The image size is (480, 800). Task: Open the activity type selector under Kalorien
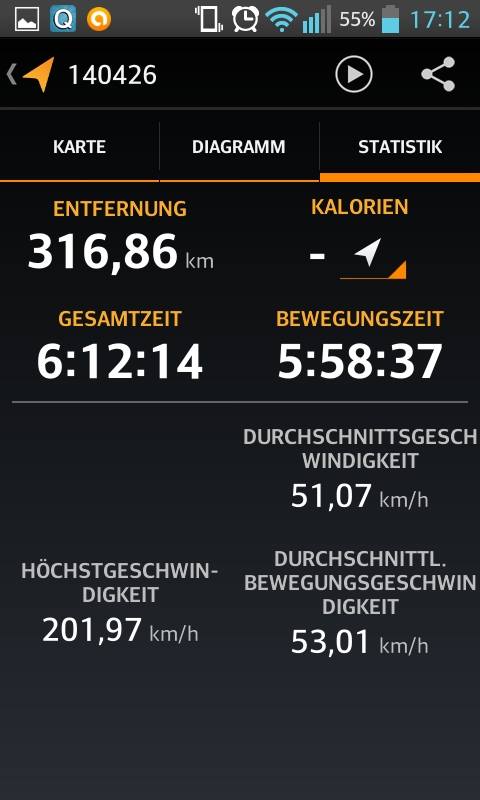373,258
